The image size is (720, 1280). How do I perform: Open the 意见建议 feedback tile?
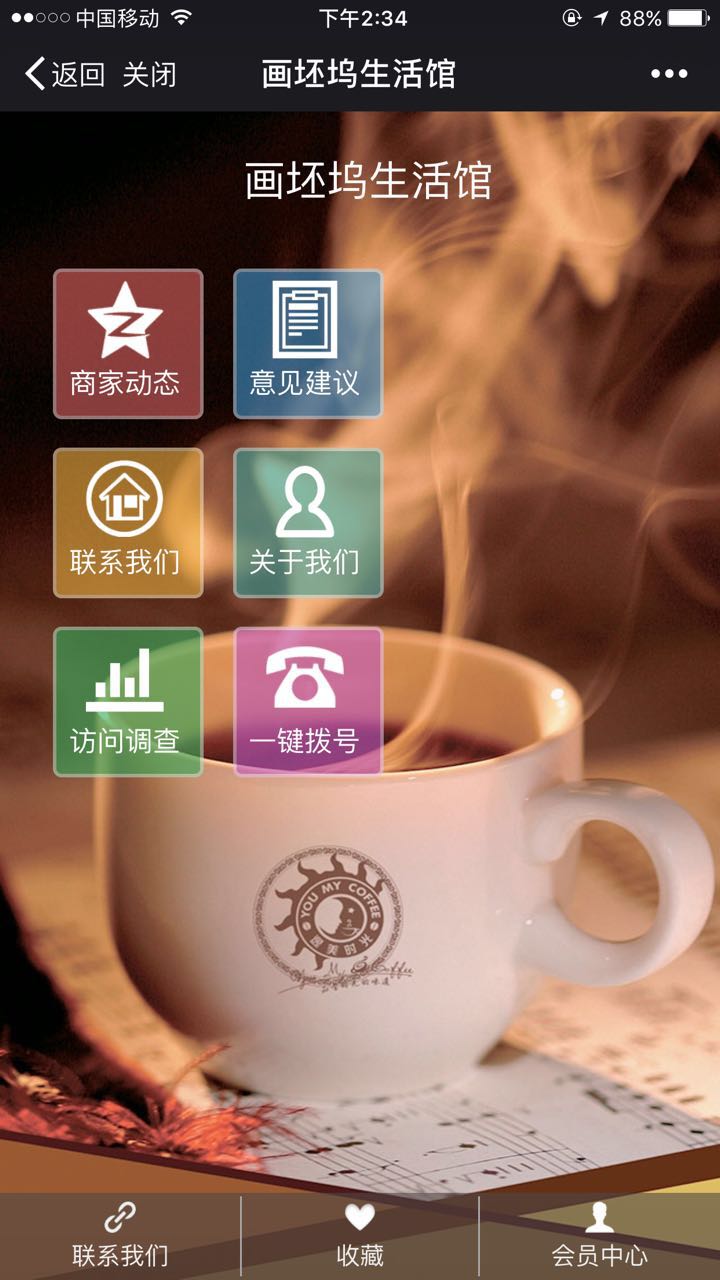(x=308, y=343)
